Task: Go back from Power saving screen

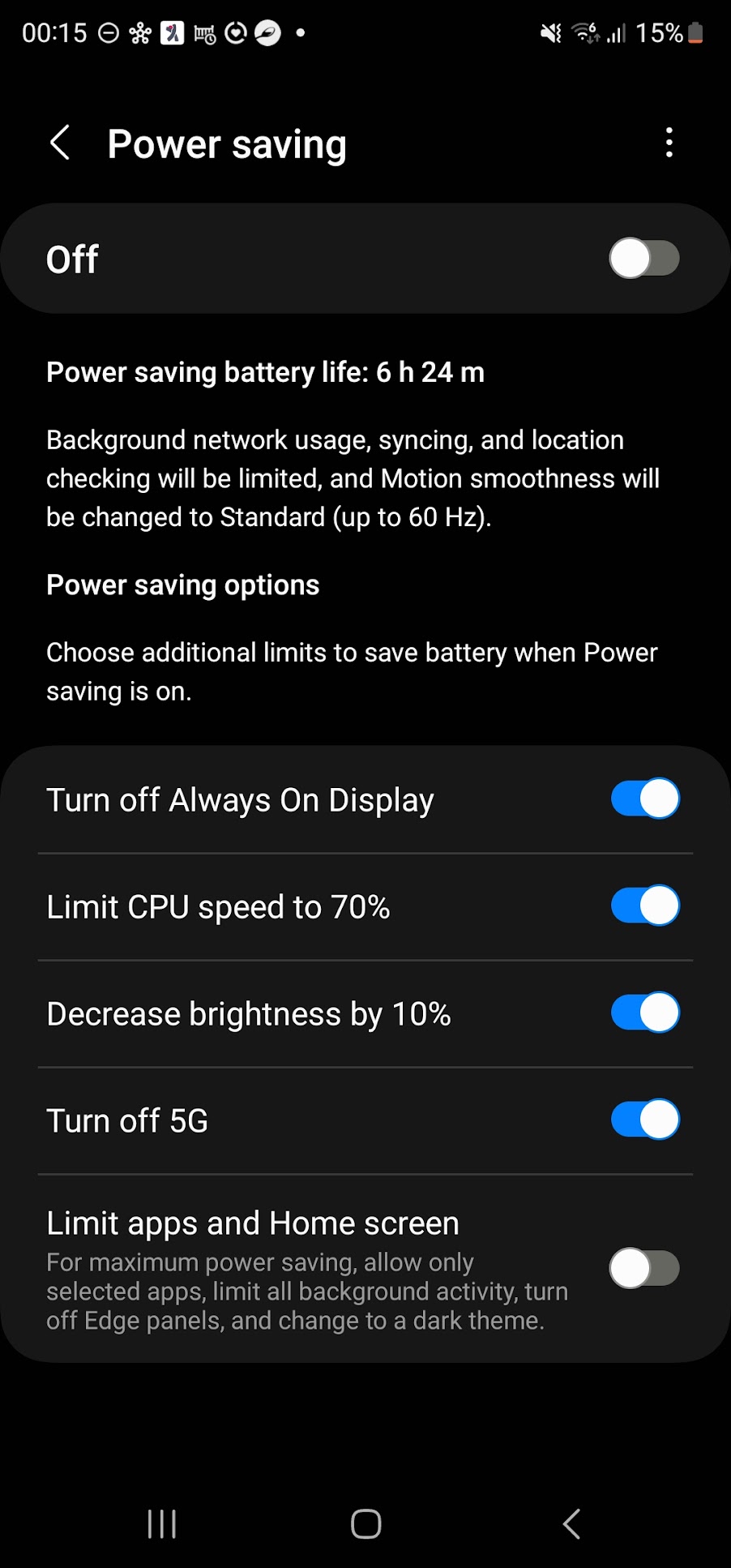Action: [60, 144]
